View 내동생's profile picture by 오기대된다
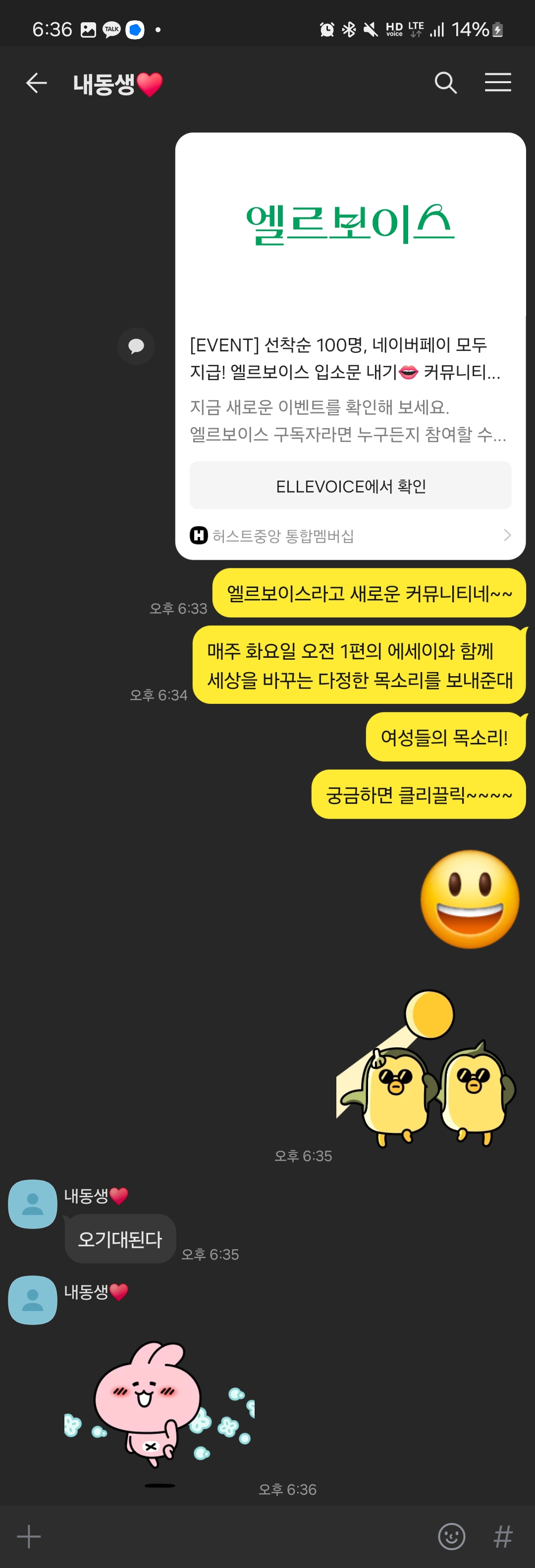 [32, 1204]
